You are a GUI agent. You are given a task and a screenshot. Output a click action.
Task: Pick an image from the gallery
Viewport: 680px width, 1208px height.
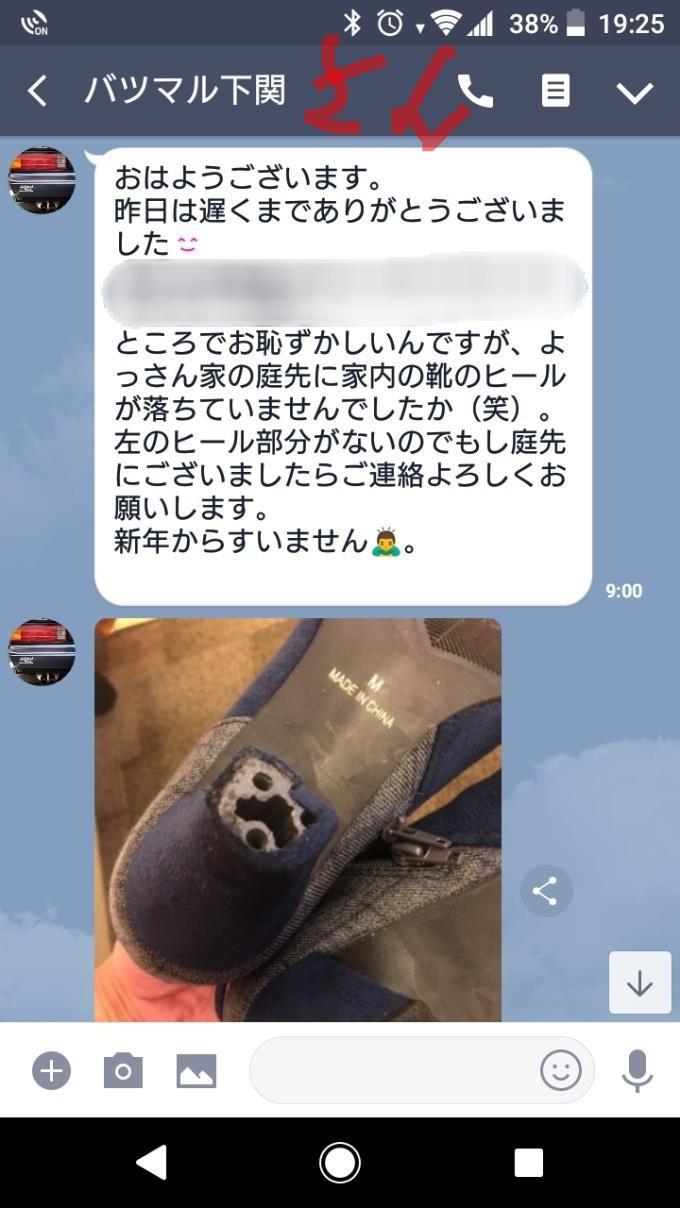pos(197,1072)
